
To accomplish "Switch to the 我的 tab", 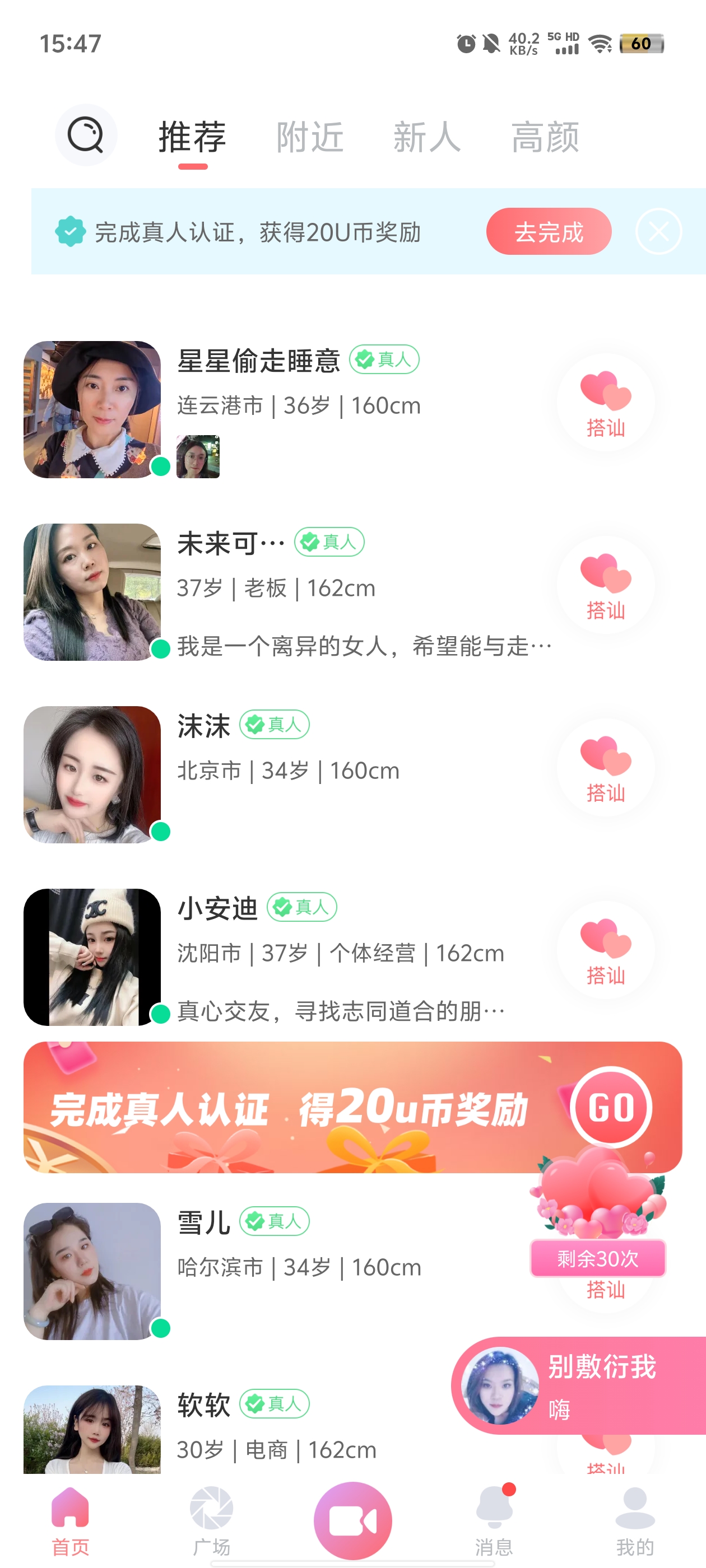I will click(x=635, y=1520).
